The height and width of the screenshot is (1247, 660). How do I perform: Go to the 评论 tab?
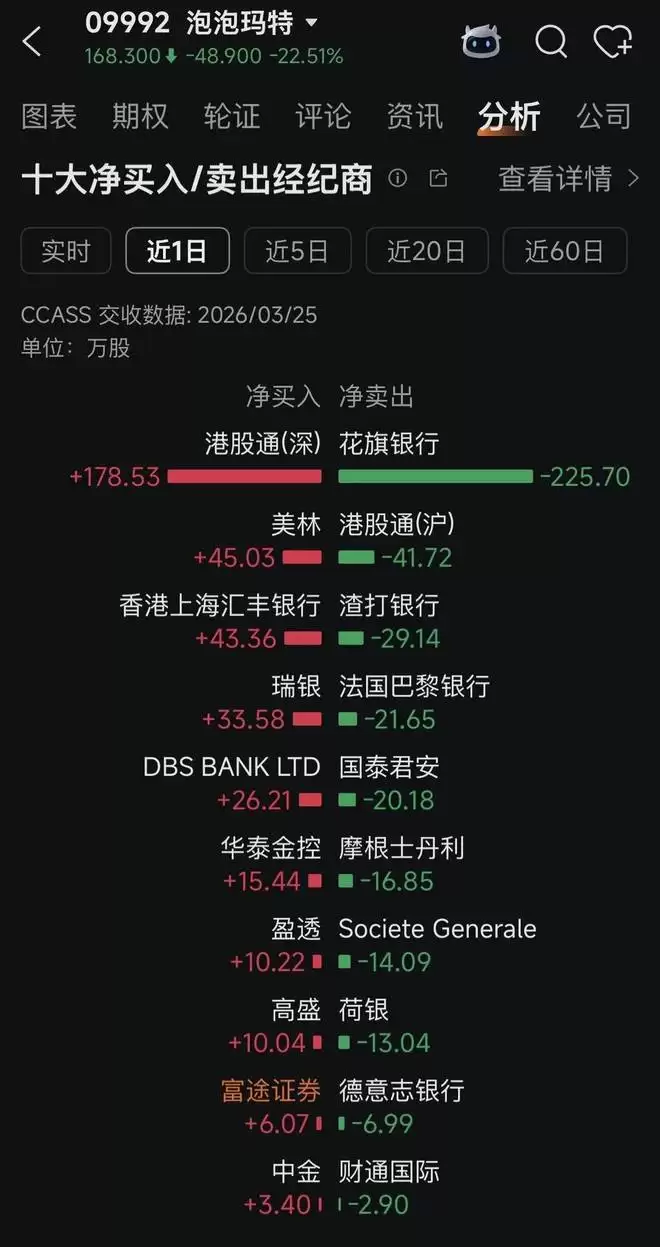click(x=323, y=116)
